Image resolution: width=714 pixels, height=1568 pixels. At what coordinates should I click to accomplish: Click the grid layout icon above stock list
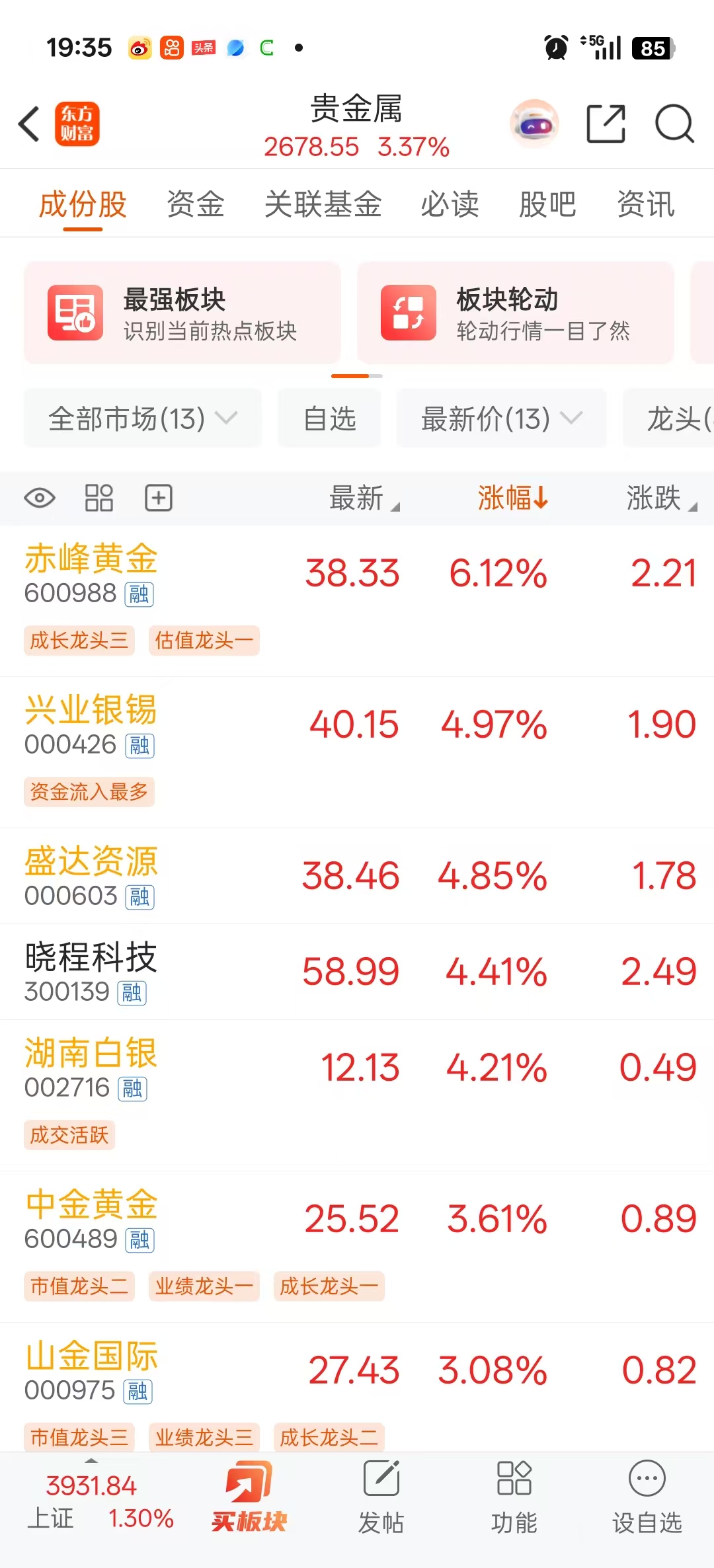point(99,498)
